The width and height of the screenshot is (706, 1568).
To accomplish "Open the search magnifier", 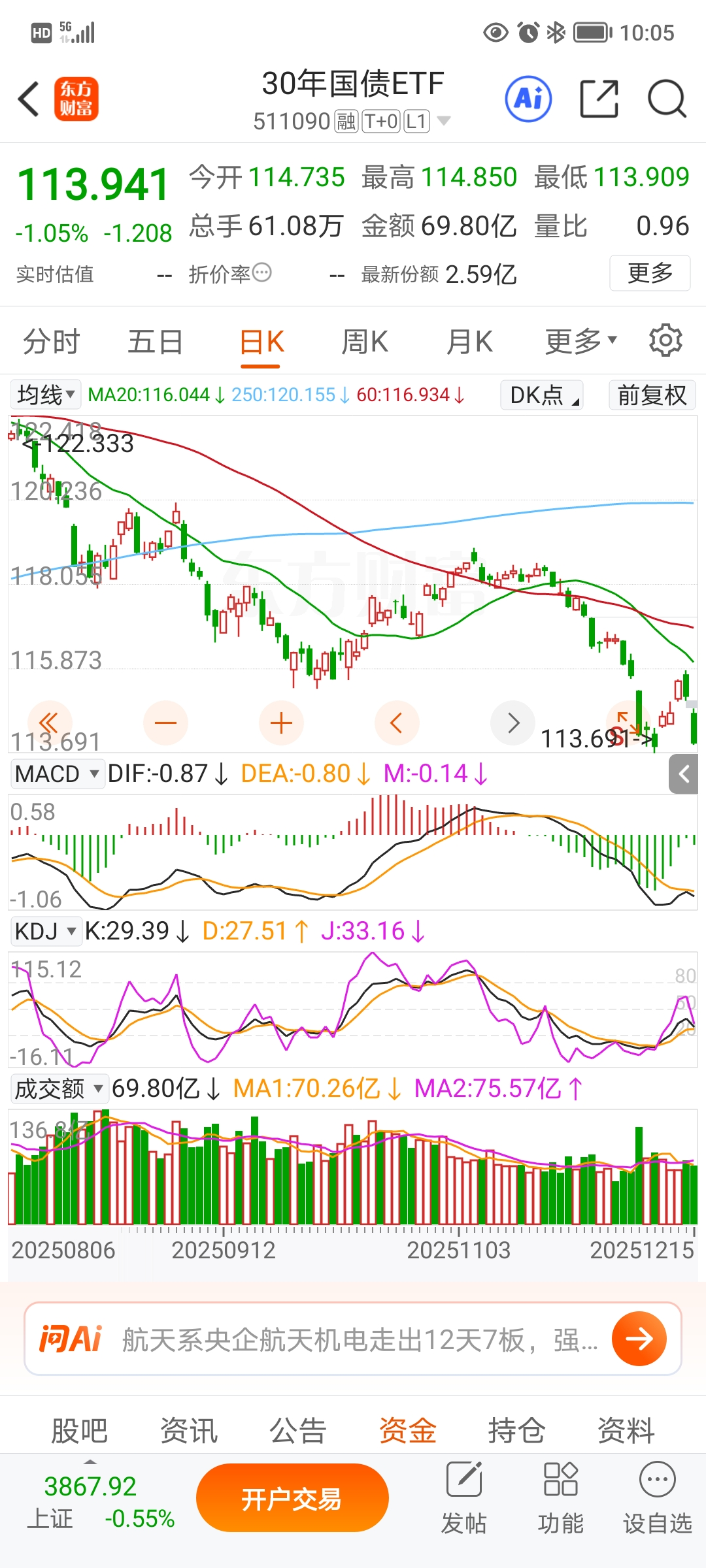I will tap(666, 99).
